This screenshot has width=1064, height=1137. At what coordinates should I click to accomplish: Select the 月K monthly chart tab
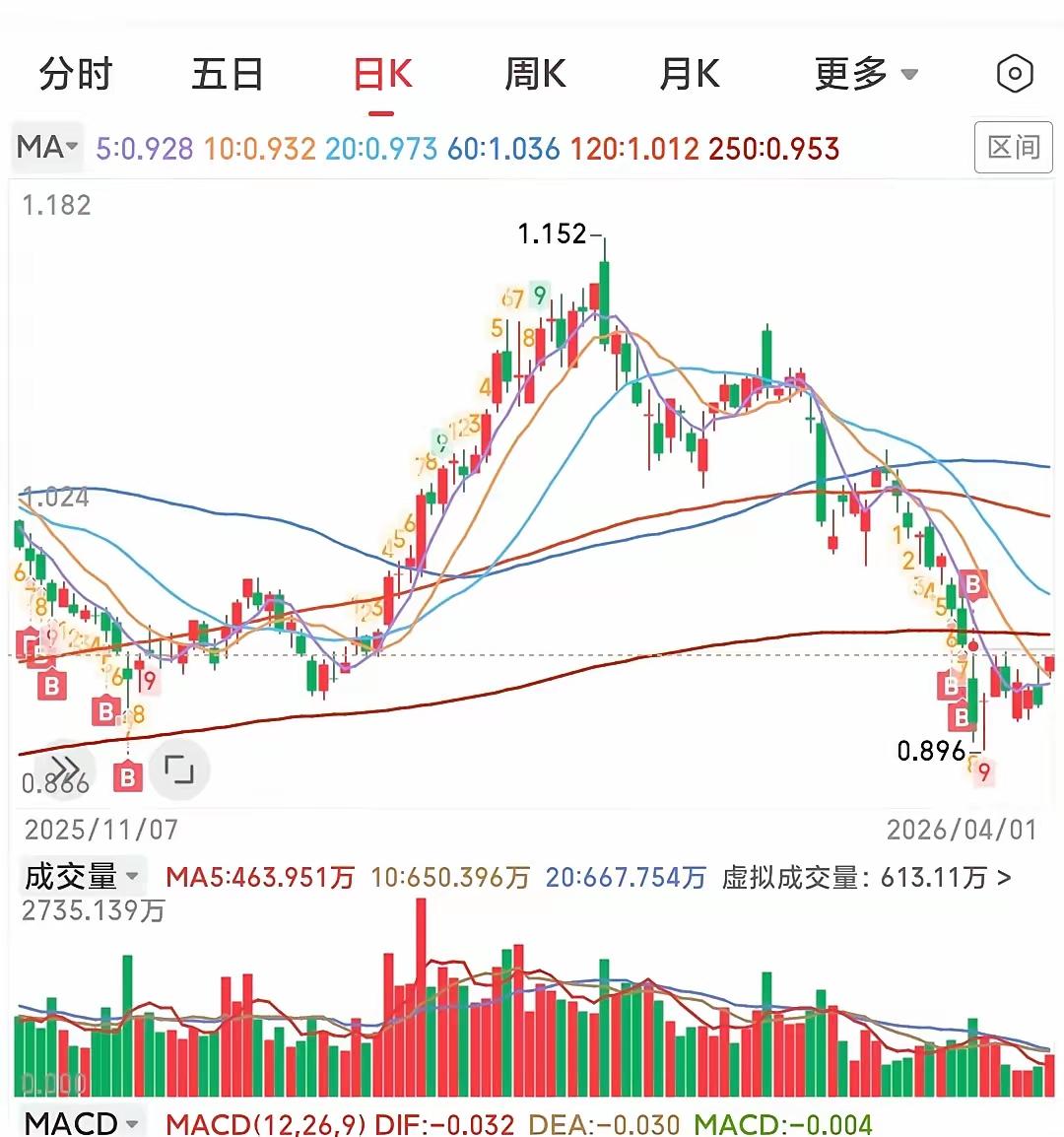pyautogui.click(x=690, y=74)
